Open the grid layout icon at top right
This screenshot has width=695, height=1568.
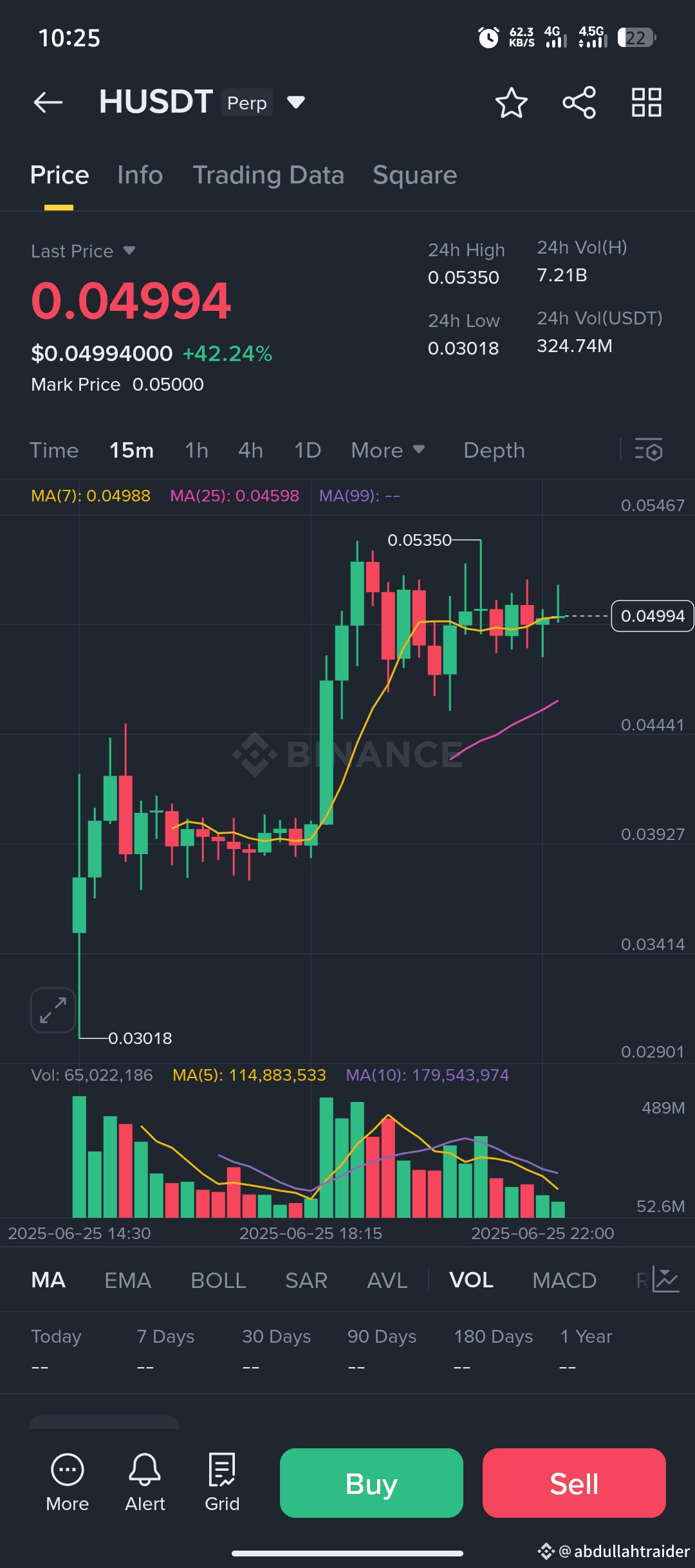(647, 102)
